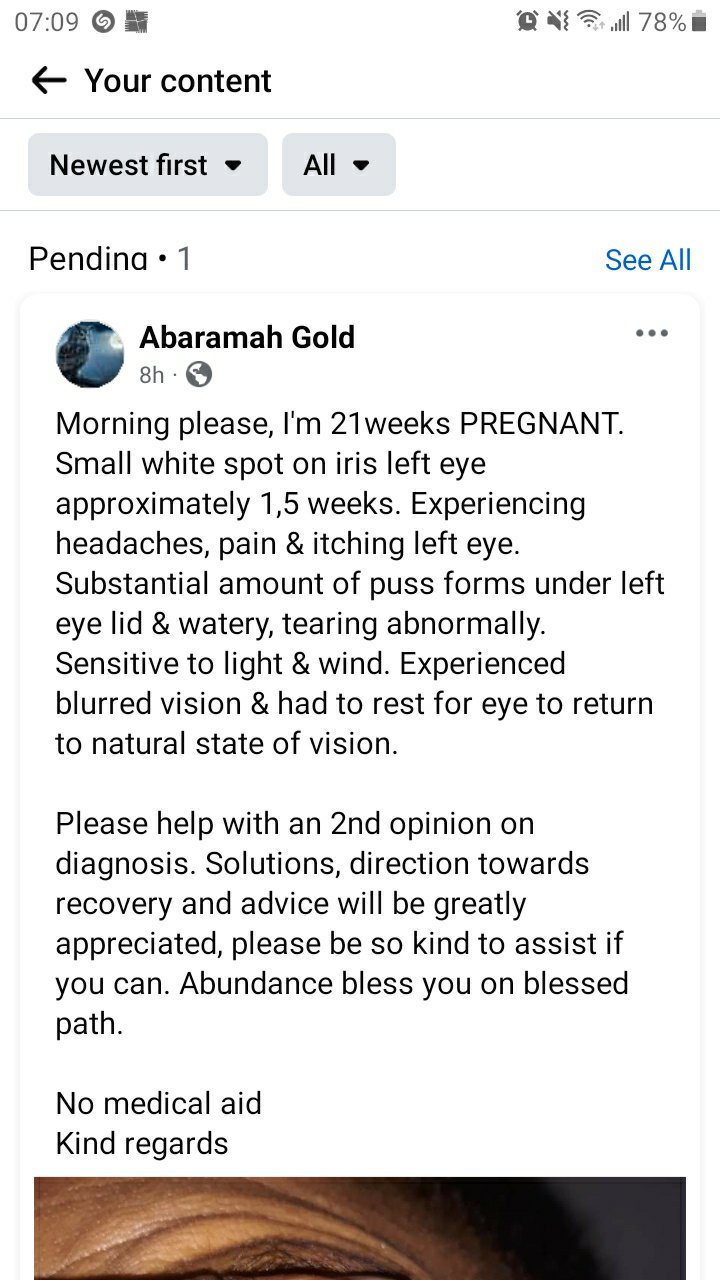Image resolution: width=720 pixels, height=1280 pixels.
Task: Go back from Your content
Action: tap(48, 81)
